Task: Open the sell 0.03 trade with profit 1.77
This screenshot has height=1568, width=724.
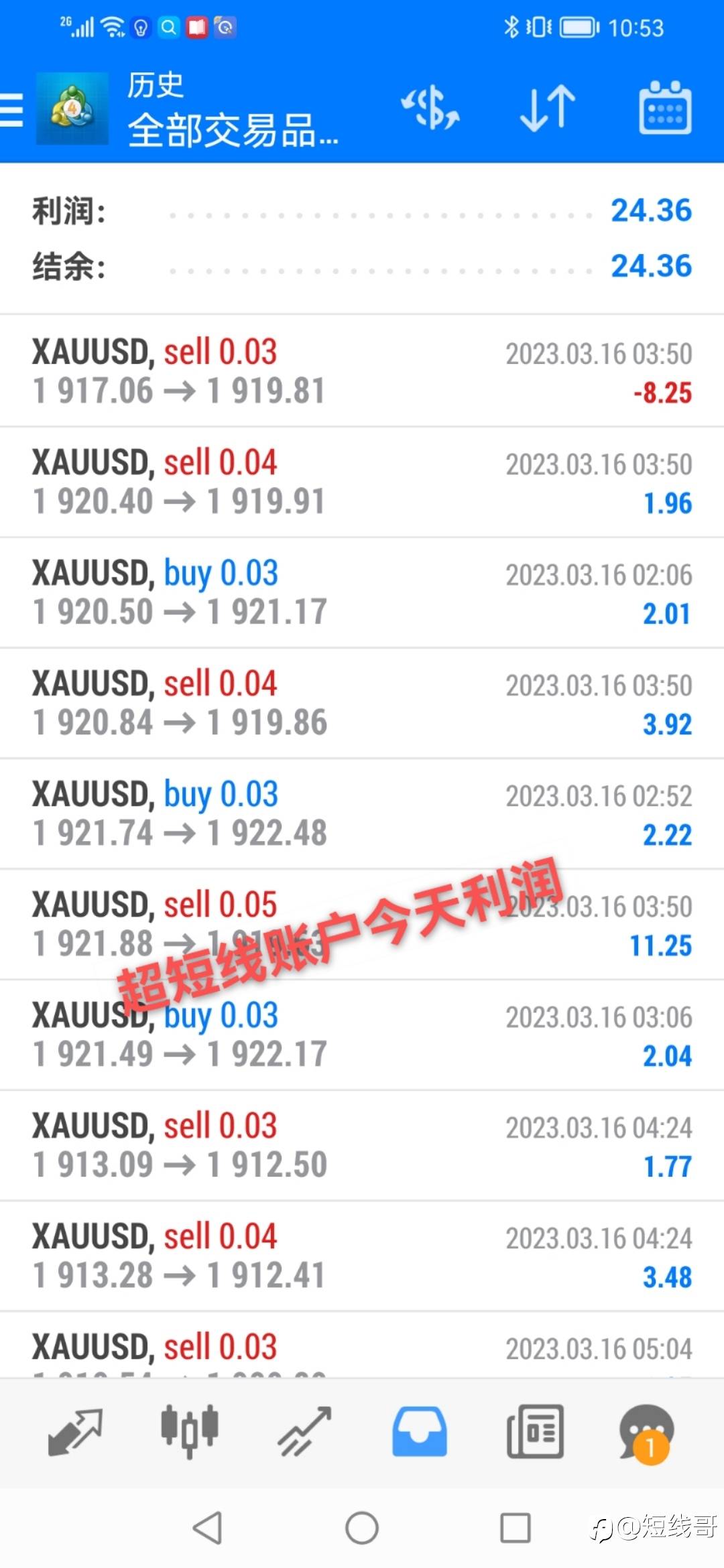Action: point(362,1145)
